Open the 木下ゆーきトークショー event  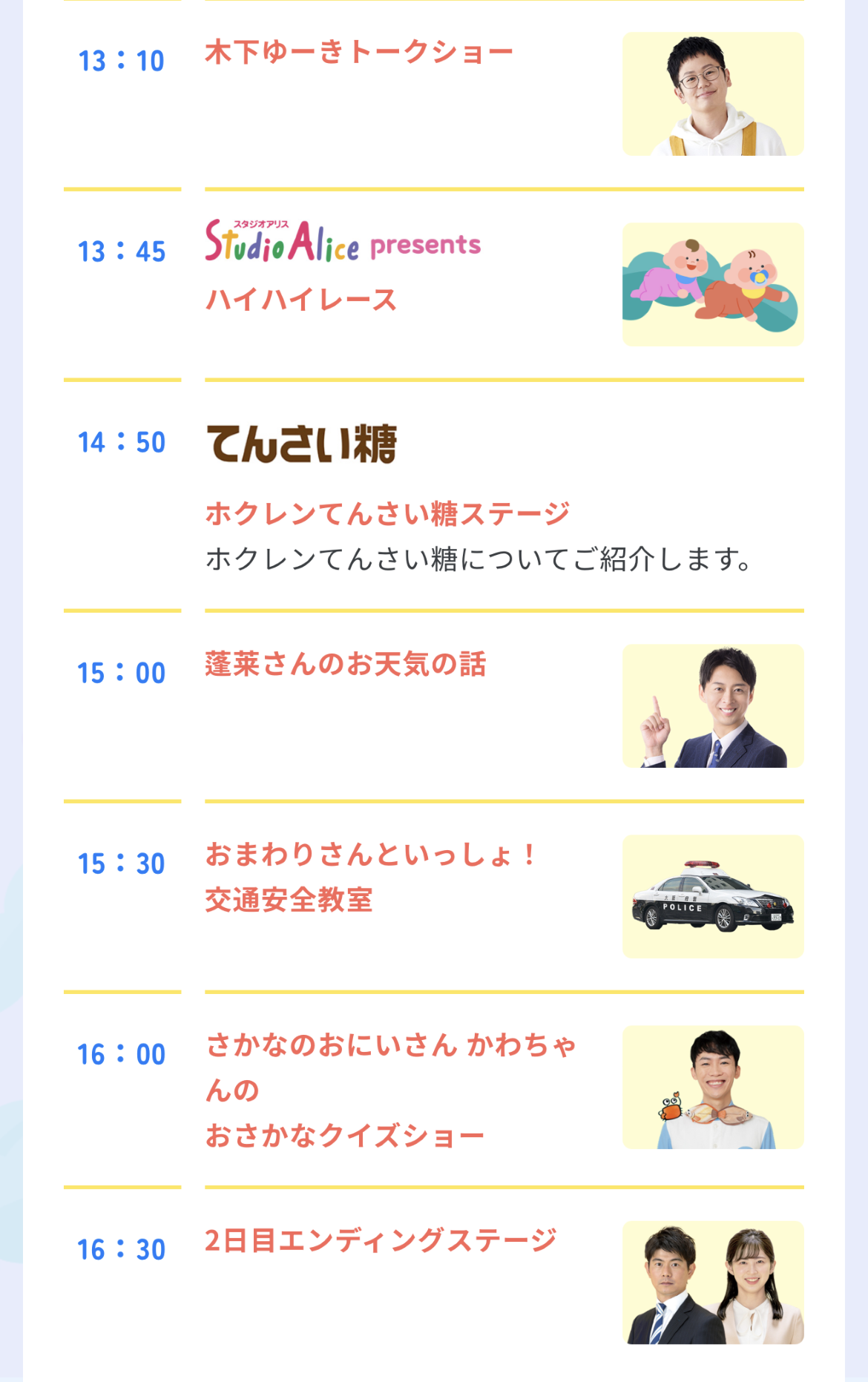click(358, 52)
